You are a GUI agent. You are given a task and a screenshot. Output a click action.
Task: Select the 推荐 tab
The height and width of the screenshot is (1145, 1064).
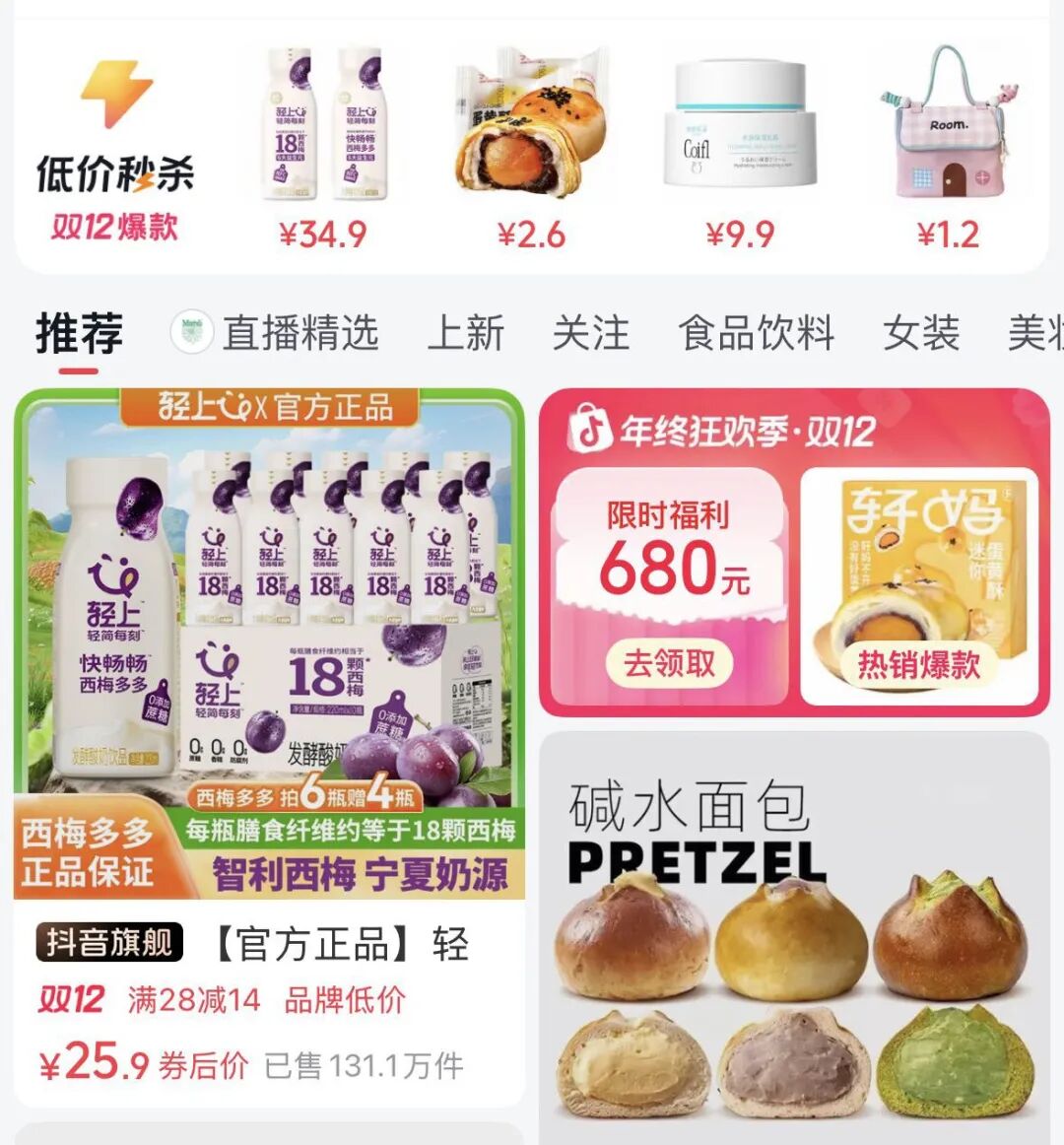click(x=80, y=333)
